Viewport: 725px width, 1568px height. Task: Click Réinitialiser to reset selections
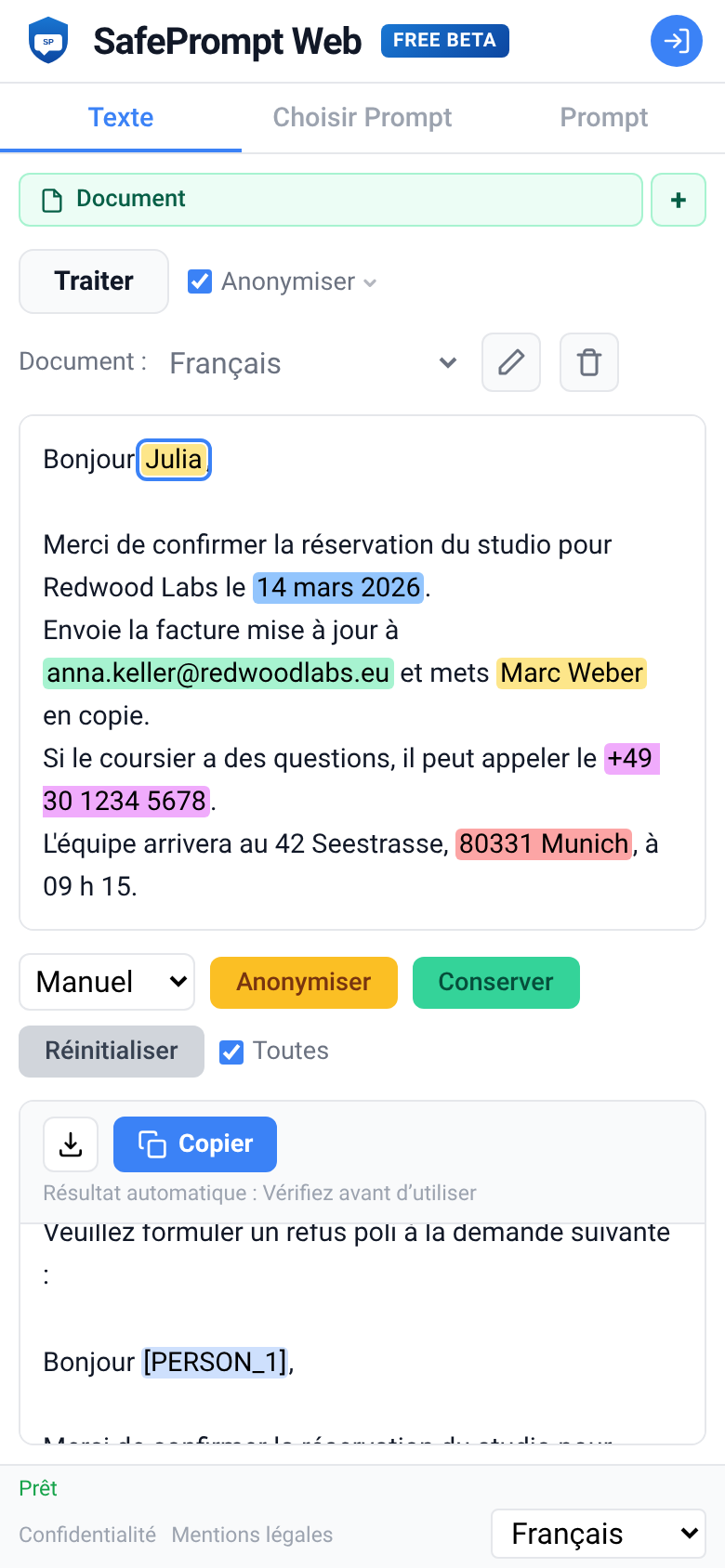(111, 1051)
